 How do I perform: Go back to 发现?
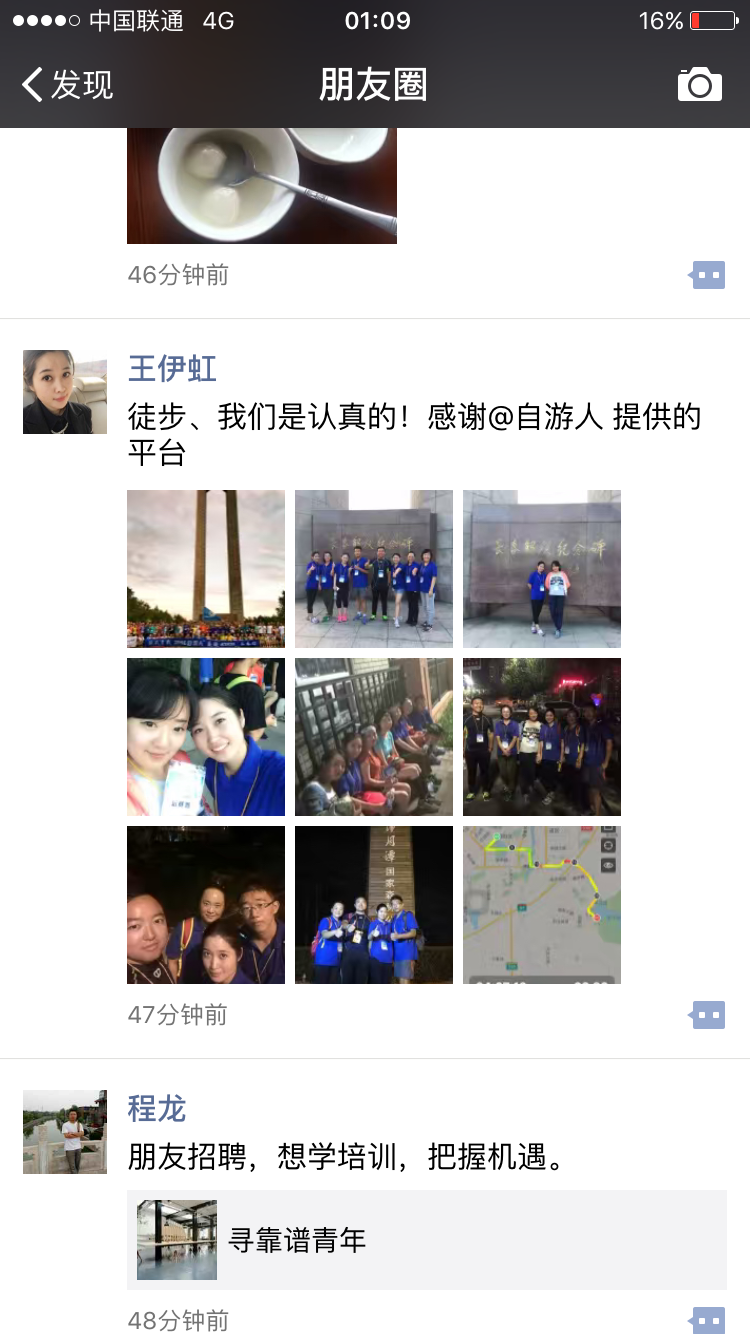click(x=68, y=85)
